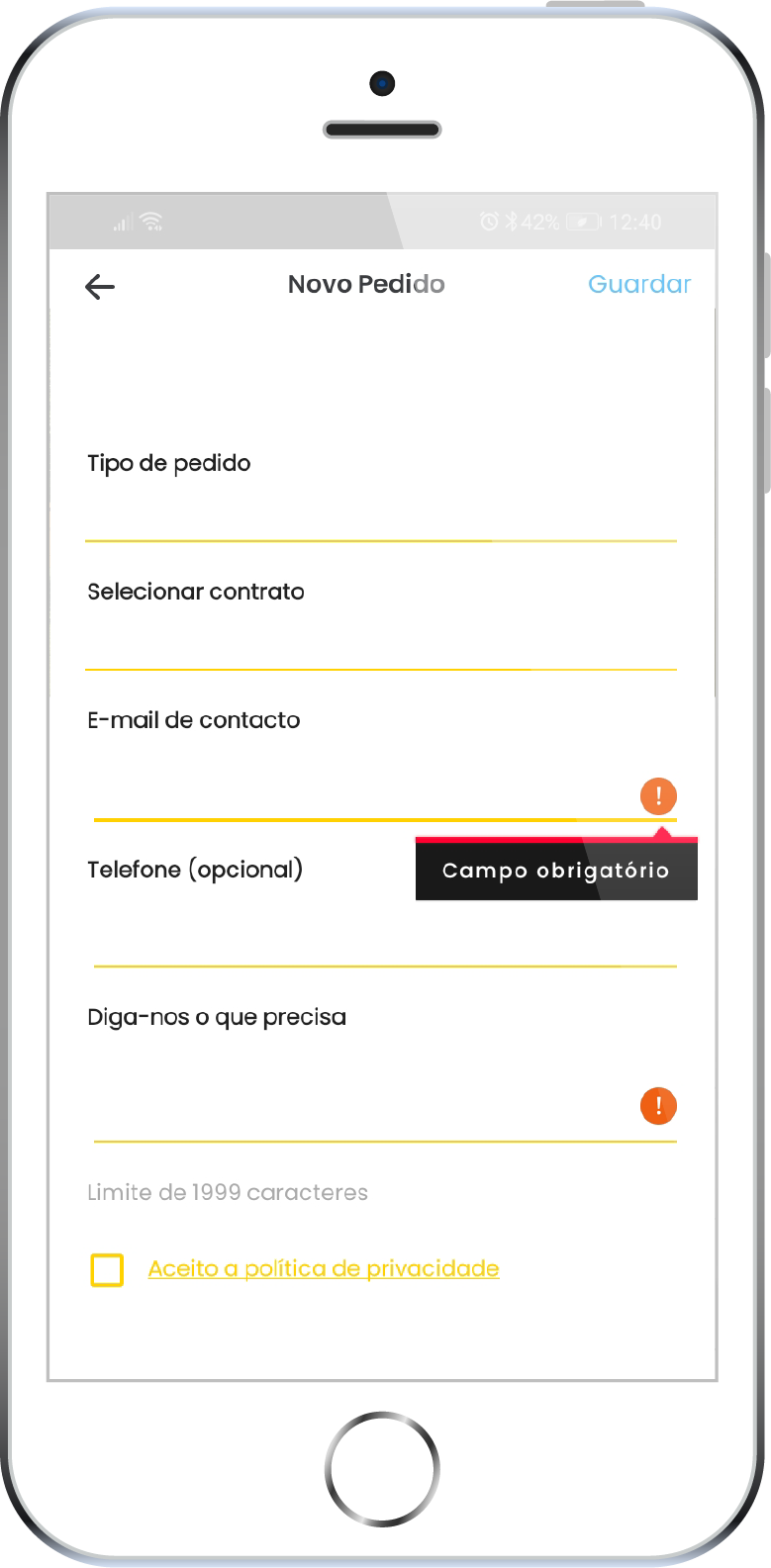Open Aceito a política de privacidade link
This screenshot has height=1568, width=771.
pyautogui.click(x=324, y=1269)
